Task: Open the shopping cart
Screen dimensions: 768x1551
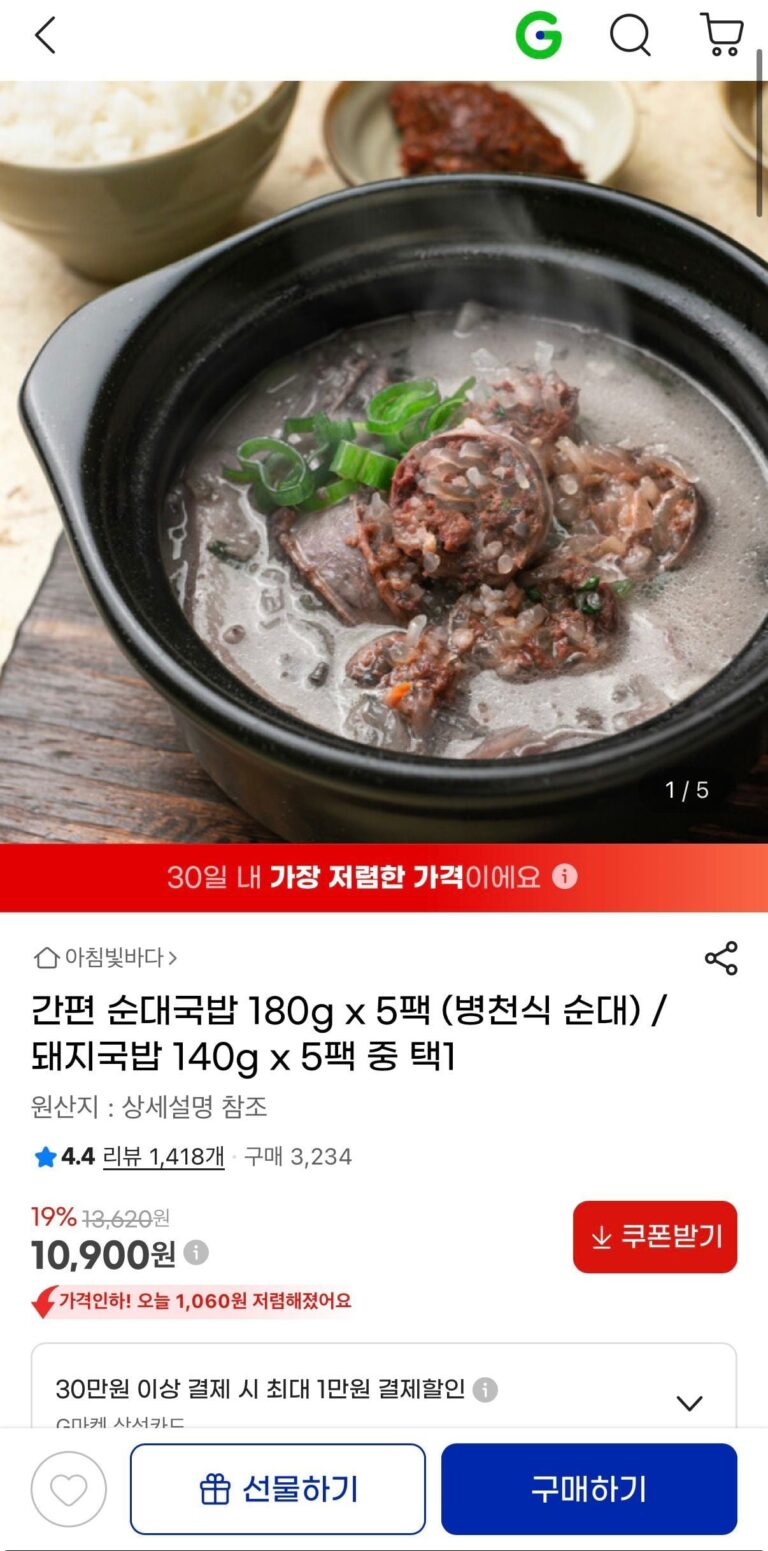Action: click(x=721, y=36)
